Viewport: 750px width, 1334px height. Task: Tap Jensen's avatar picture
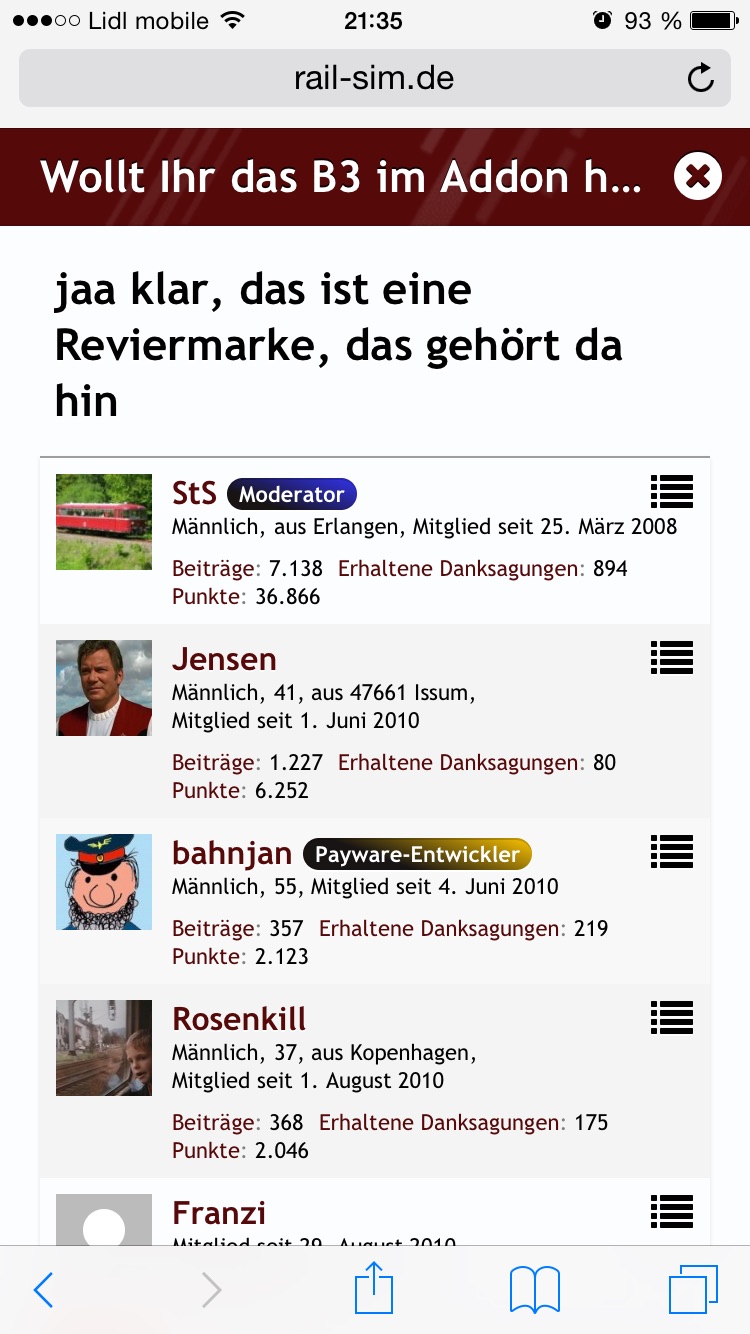coord(104,688)
